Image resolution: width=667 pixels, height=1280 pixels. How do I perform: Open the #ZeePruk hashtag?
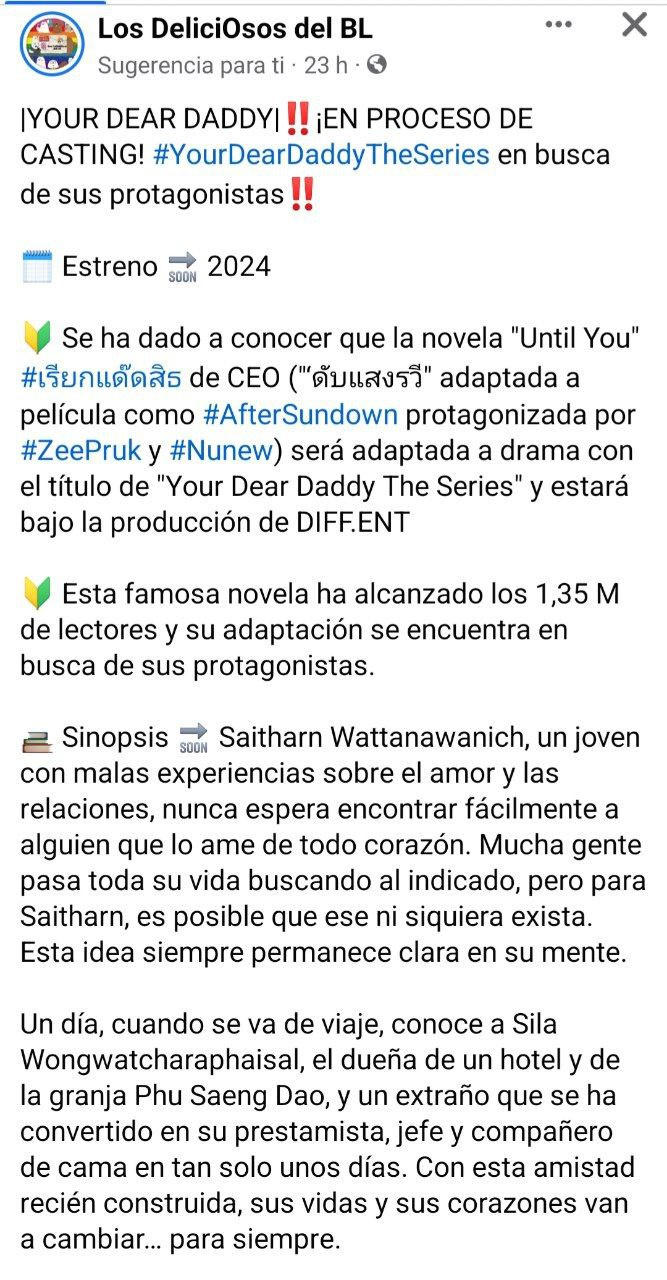click(x=80, y=451)
